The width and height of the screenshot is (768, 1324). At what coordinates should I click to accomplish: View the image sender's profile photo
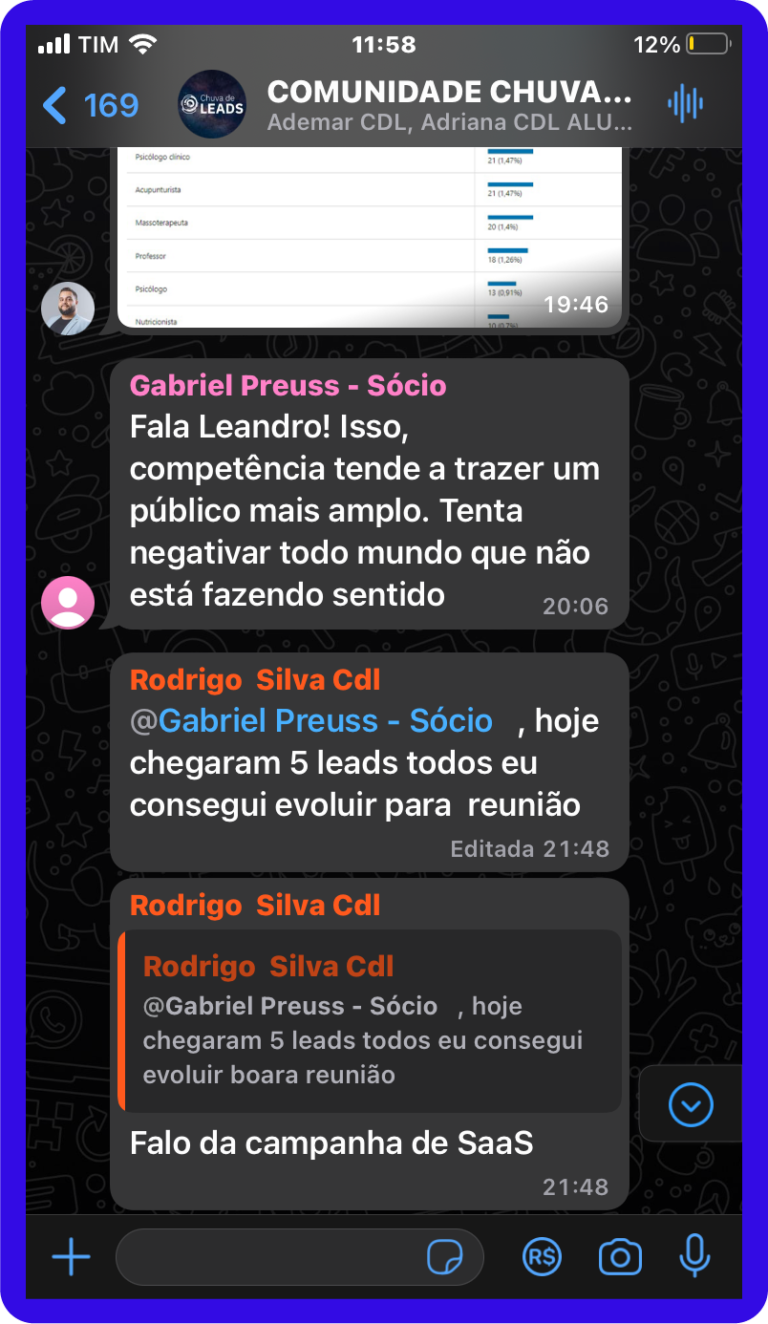(x=68, y=308)
